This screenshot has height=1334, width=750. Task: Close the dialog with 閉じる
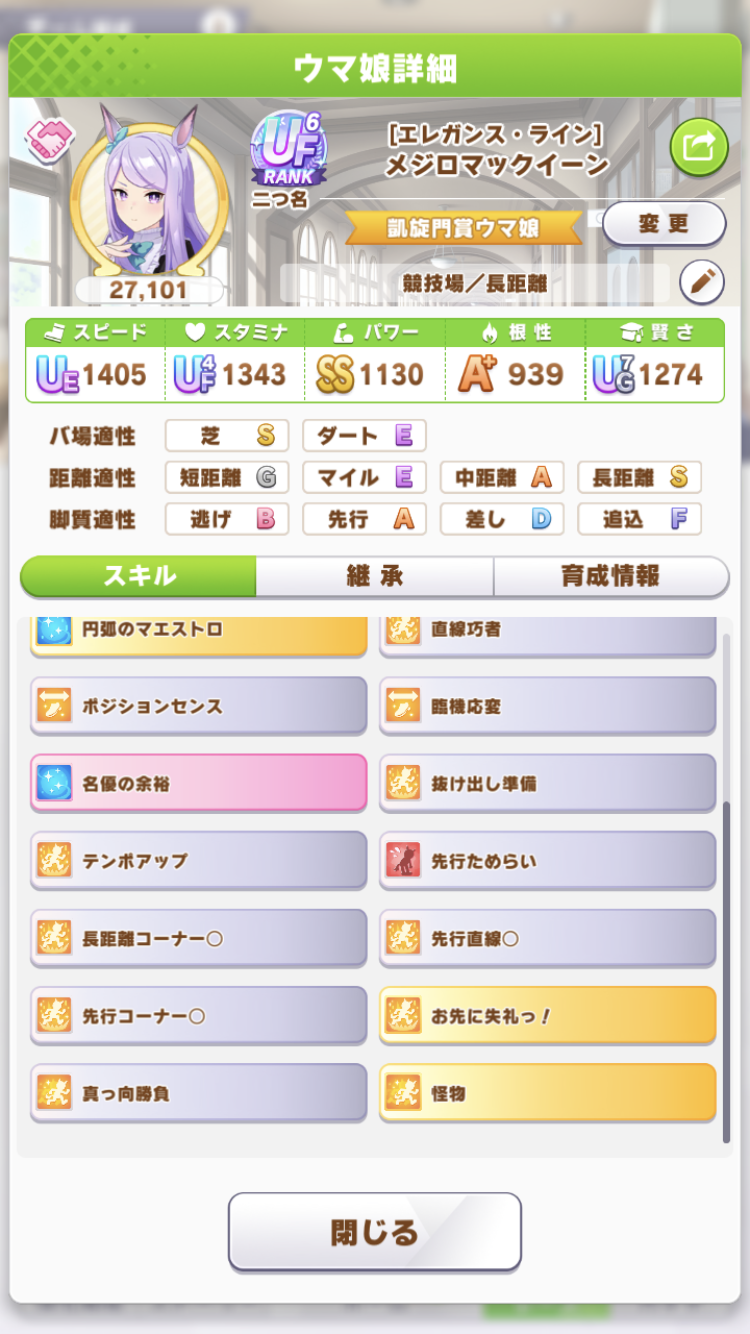point(374,1231)
